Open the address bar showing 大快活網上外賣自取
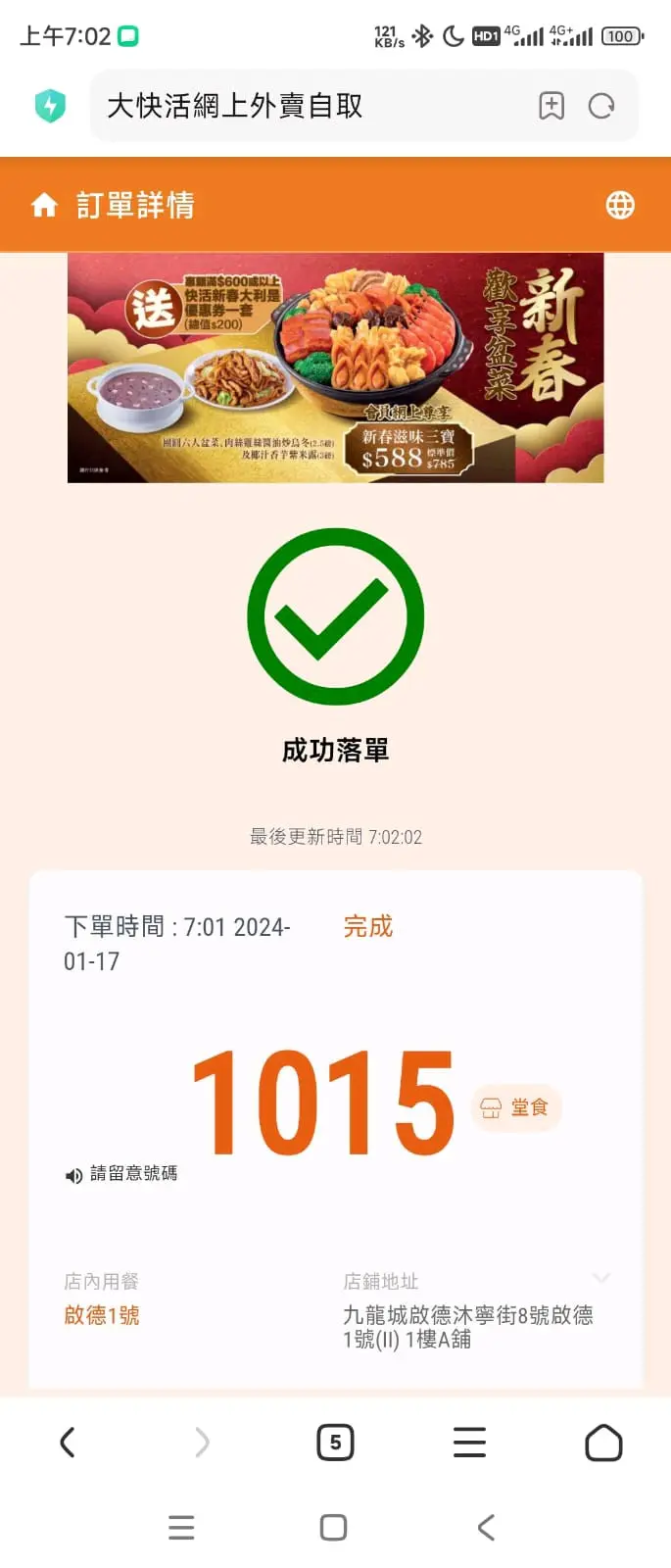 (x=294, y=106)
